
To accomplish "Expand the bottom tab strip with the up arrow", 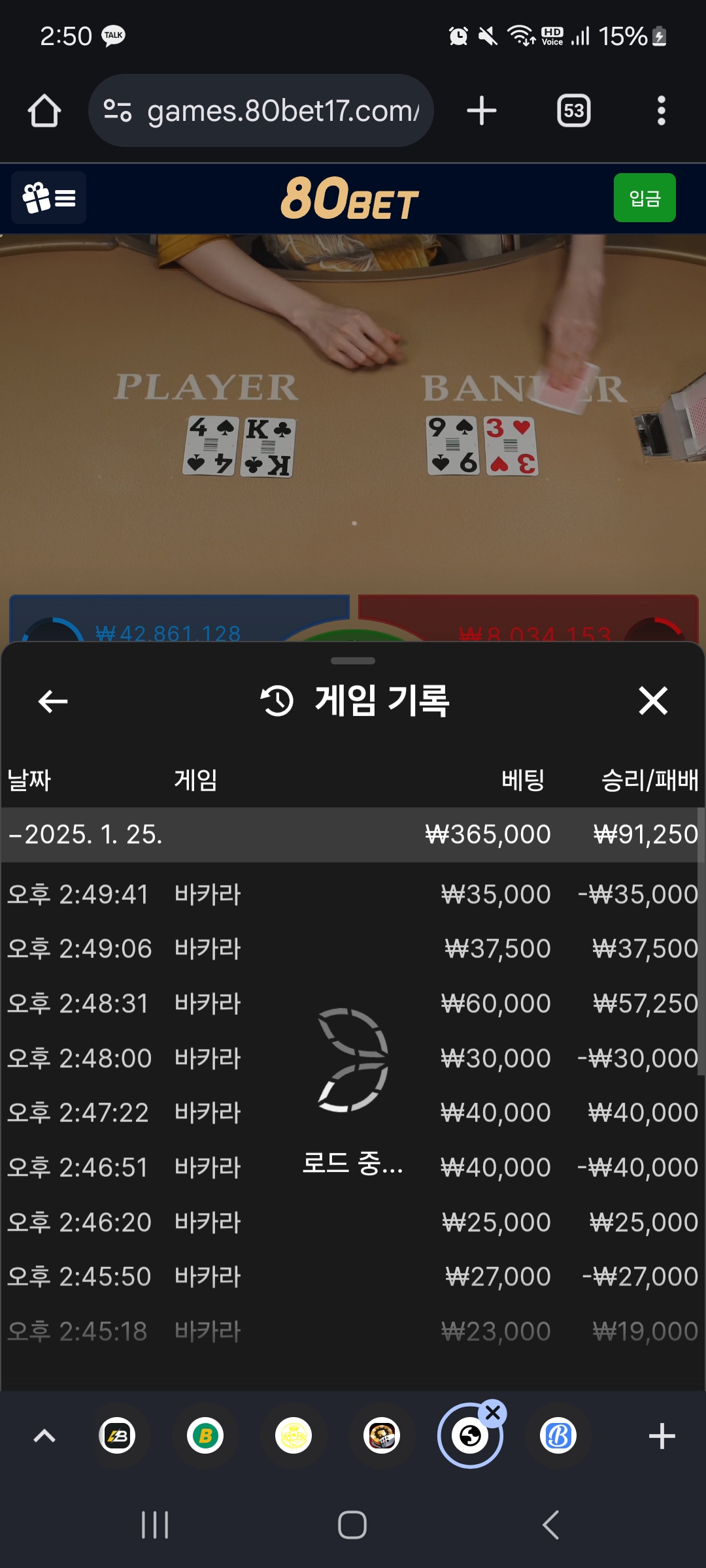I will (44, 1436).
